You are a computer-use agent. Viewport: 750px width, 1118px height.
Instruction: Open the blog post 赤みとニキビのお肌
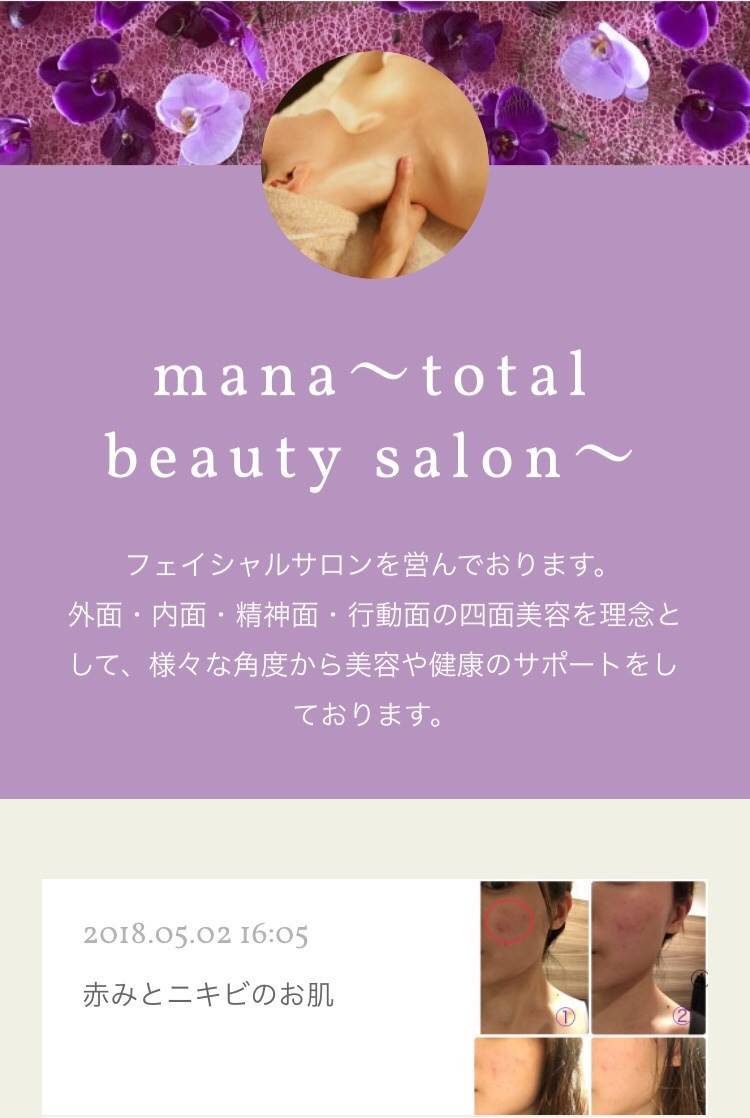coord(209,994)
